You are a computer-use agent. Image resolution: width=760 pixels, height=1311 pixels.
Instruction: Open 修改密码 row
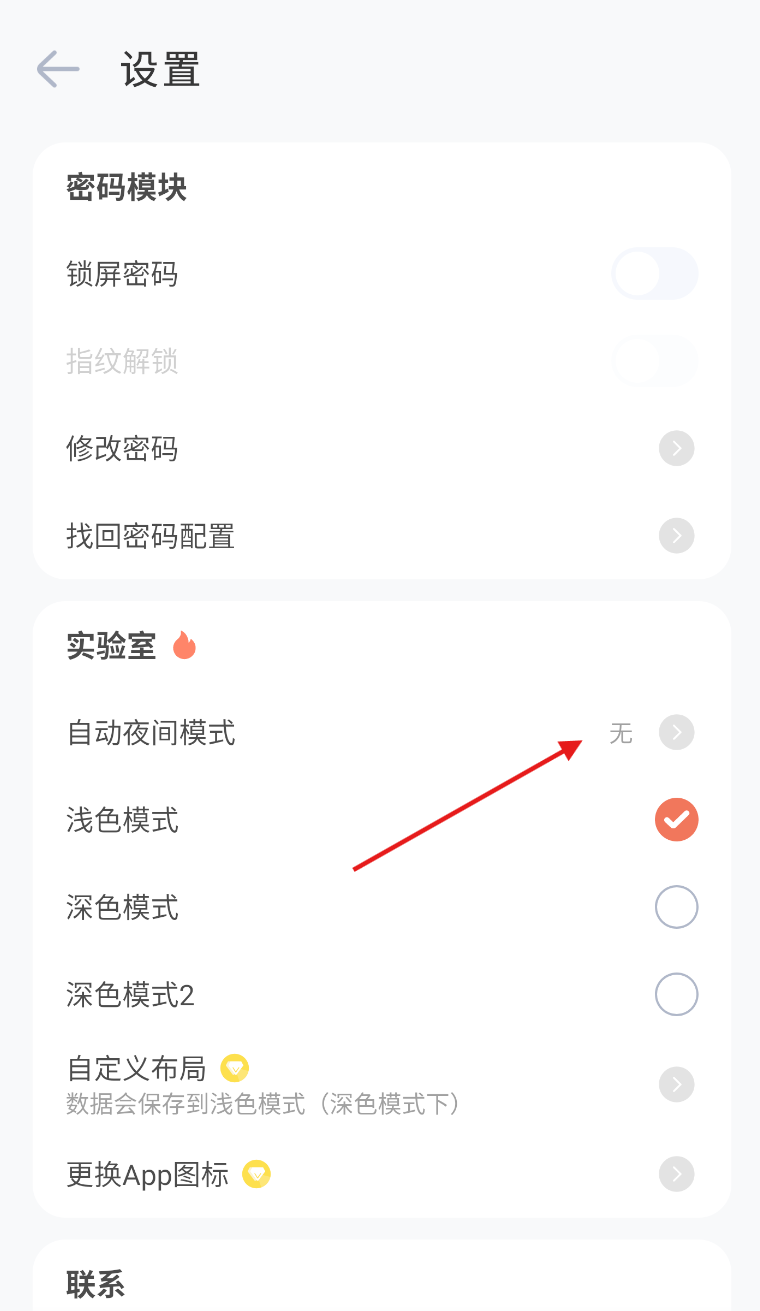point(380,449)
